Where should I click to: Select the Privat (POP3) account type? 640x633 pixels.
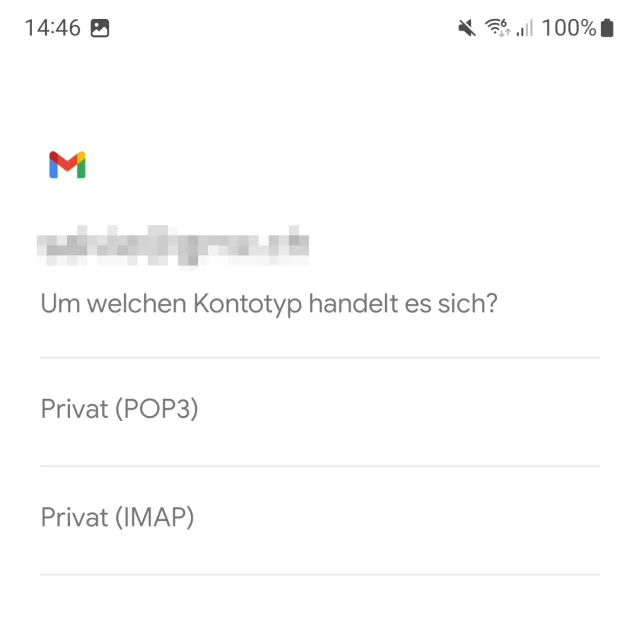(120, 410)
